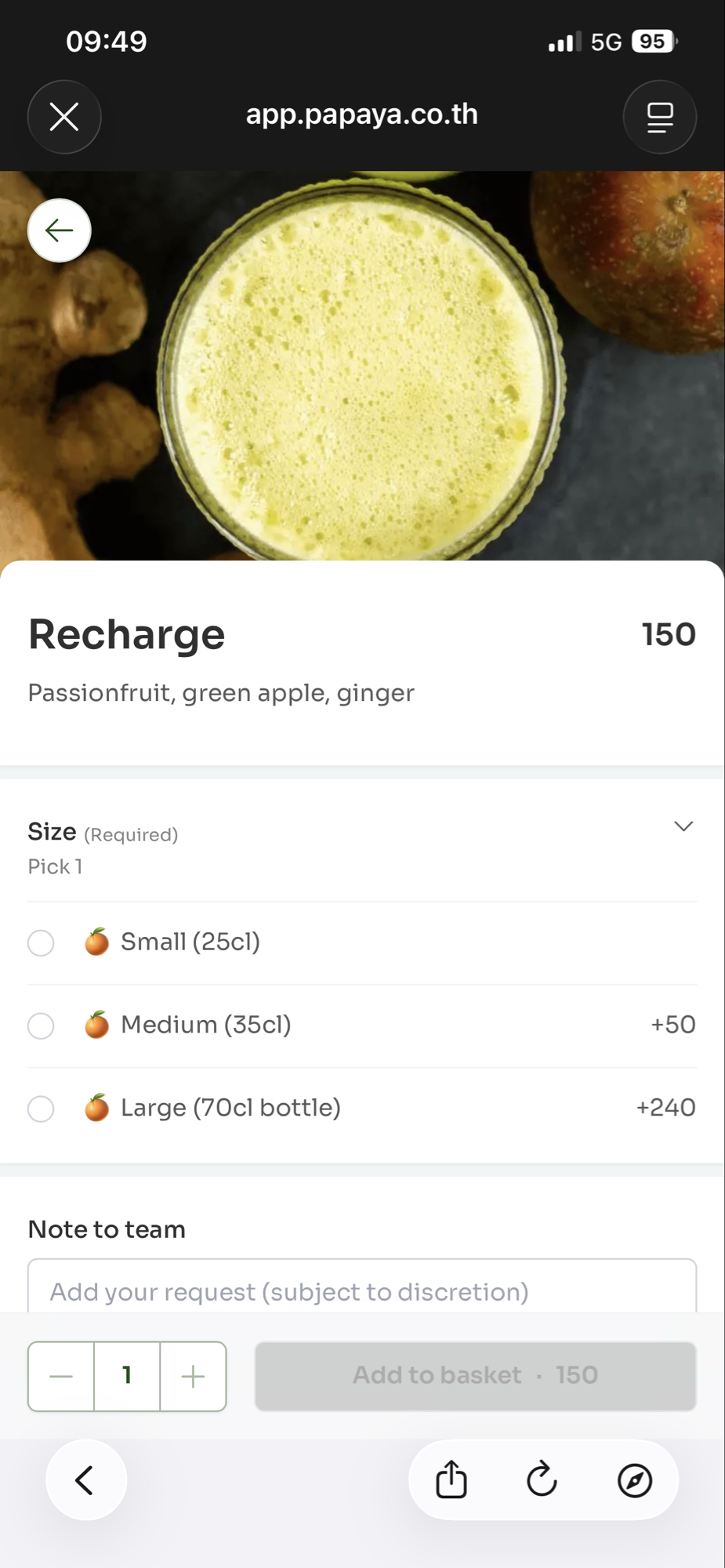725x1568 pixels.
Task: Reload the page using the refresh icon
Action: 542,1479
